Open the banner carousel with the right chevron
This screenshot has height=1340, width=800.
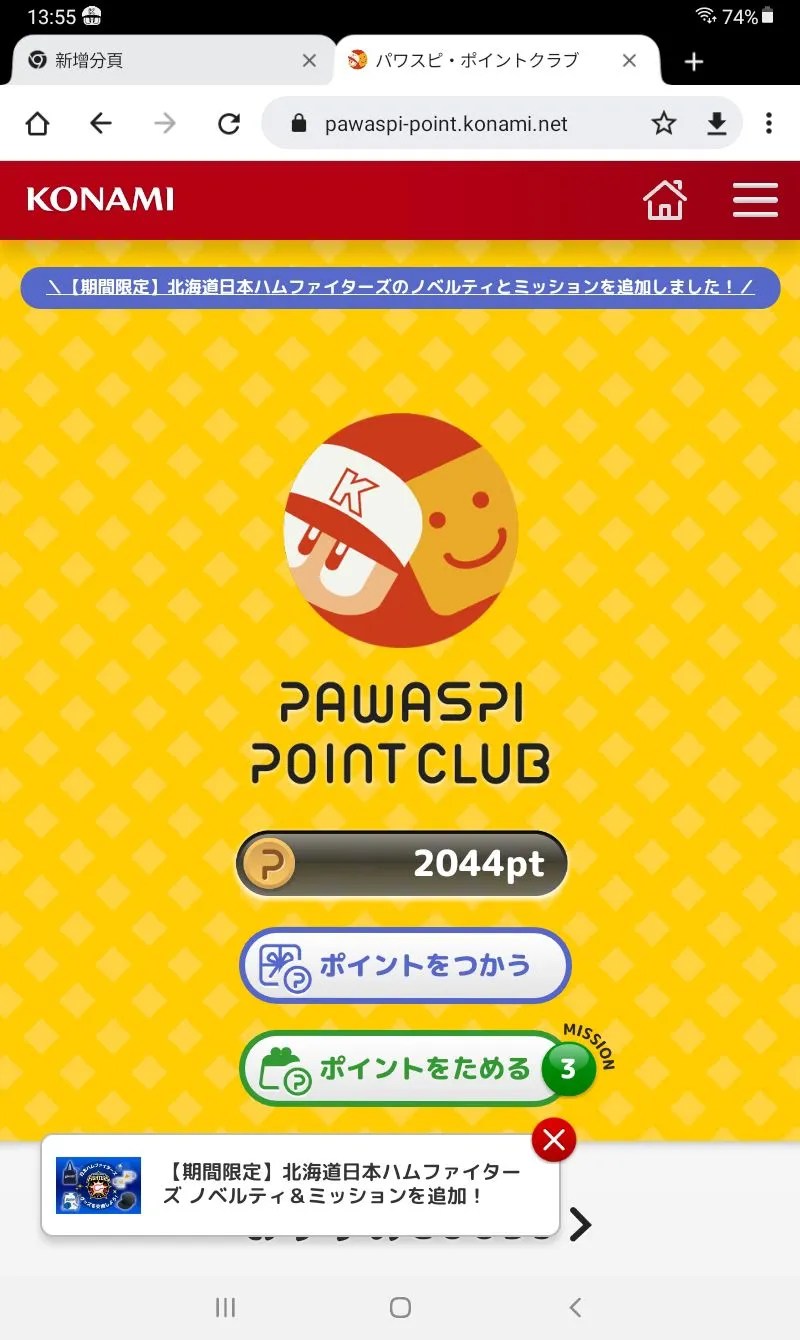coord(578,1225)
